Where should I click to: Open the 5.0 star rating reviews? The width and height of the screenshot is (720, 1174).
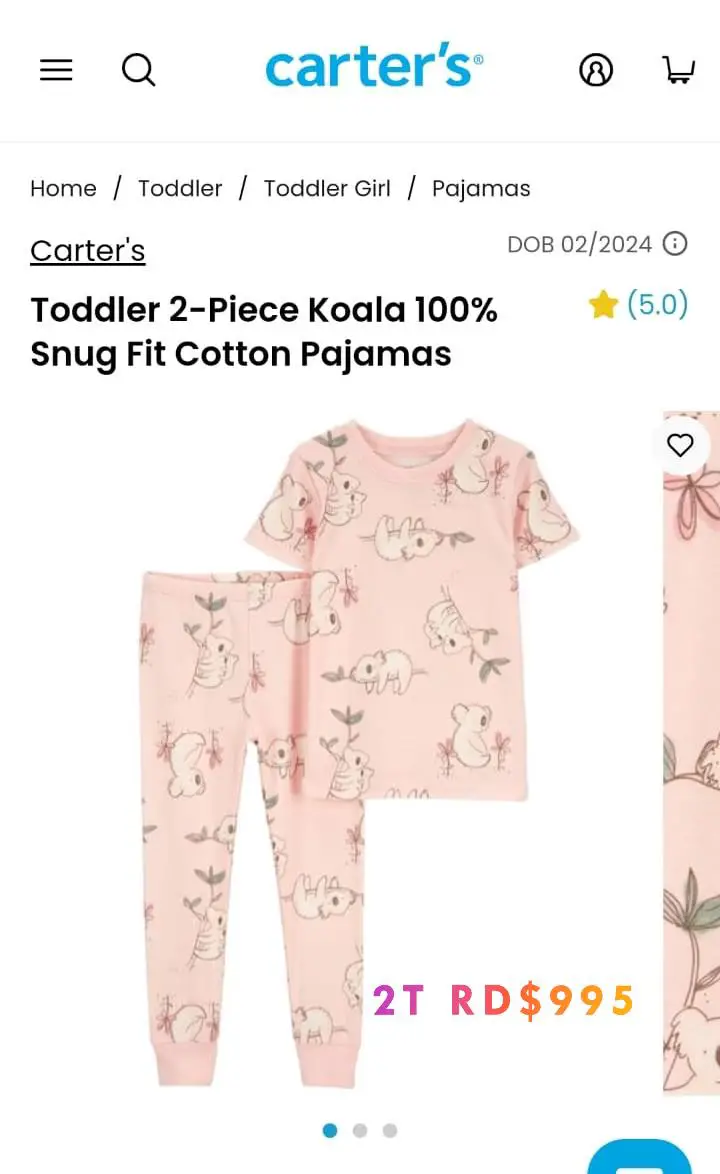point(639,304)
